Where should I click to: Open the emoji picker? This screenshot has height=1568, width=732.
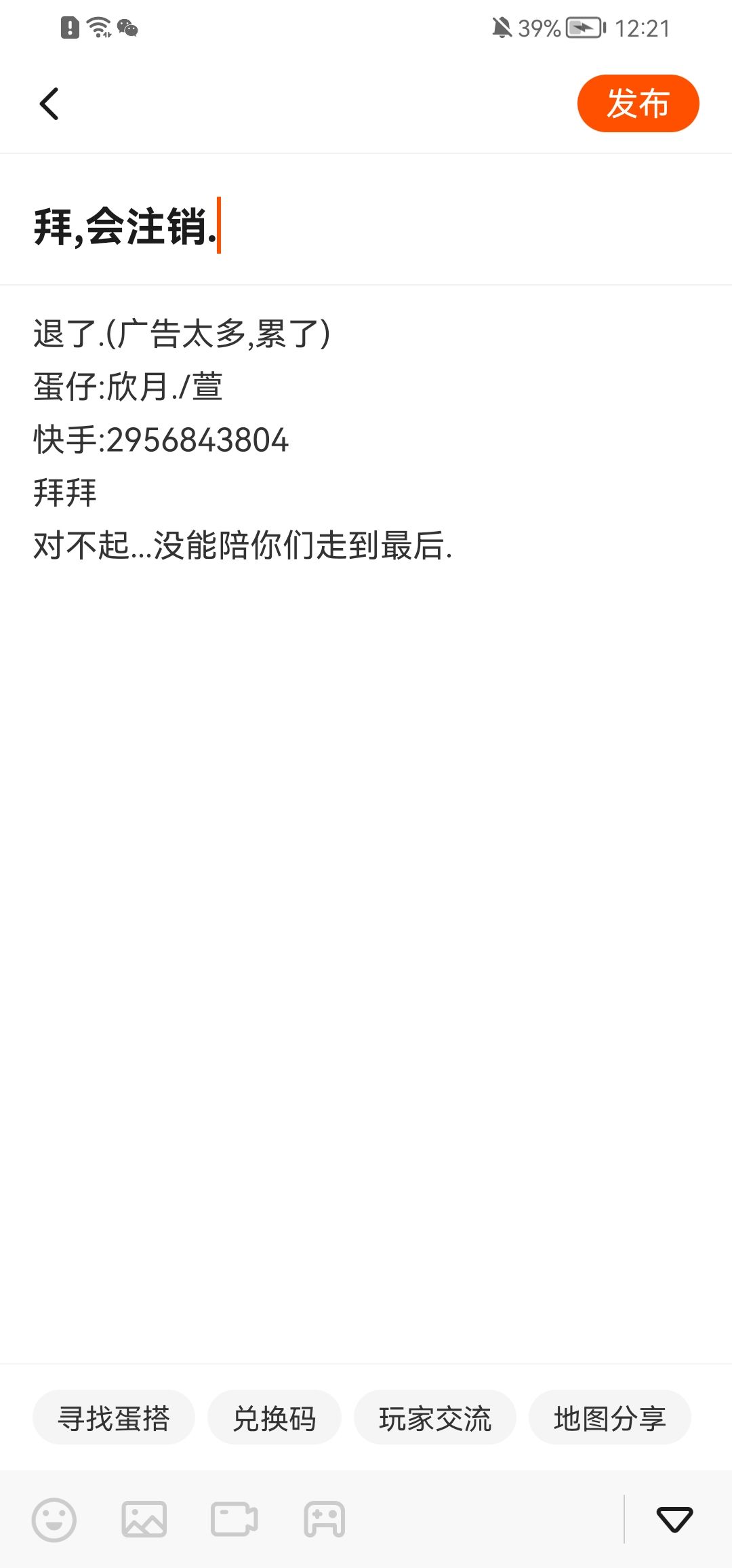54,1520
